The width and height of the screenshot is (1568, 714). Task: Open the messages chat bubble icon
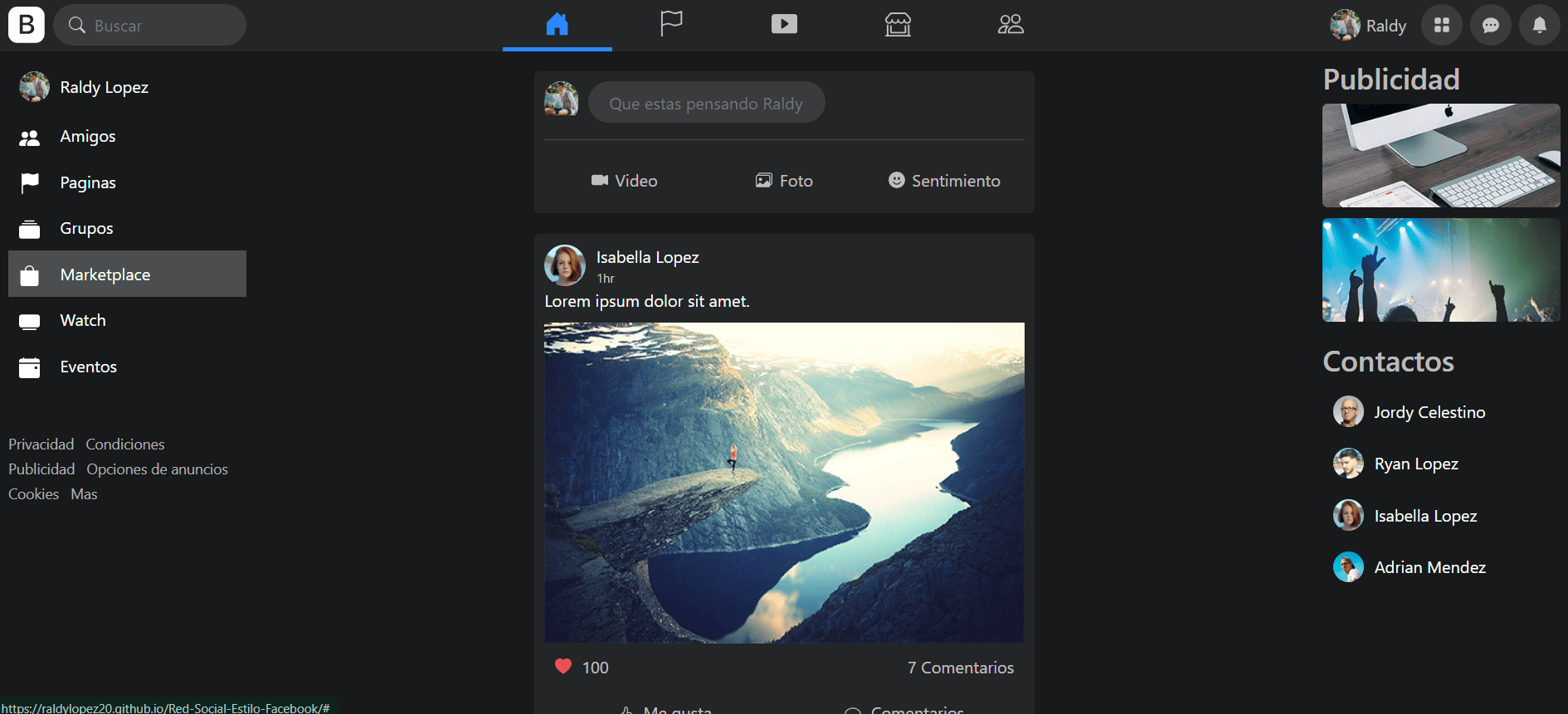pyautogui.click(x=1490, y=26)
